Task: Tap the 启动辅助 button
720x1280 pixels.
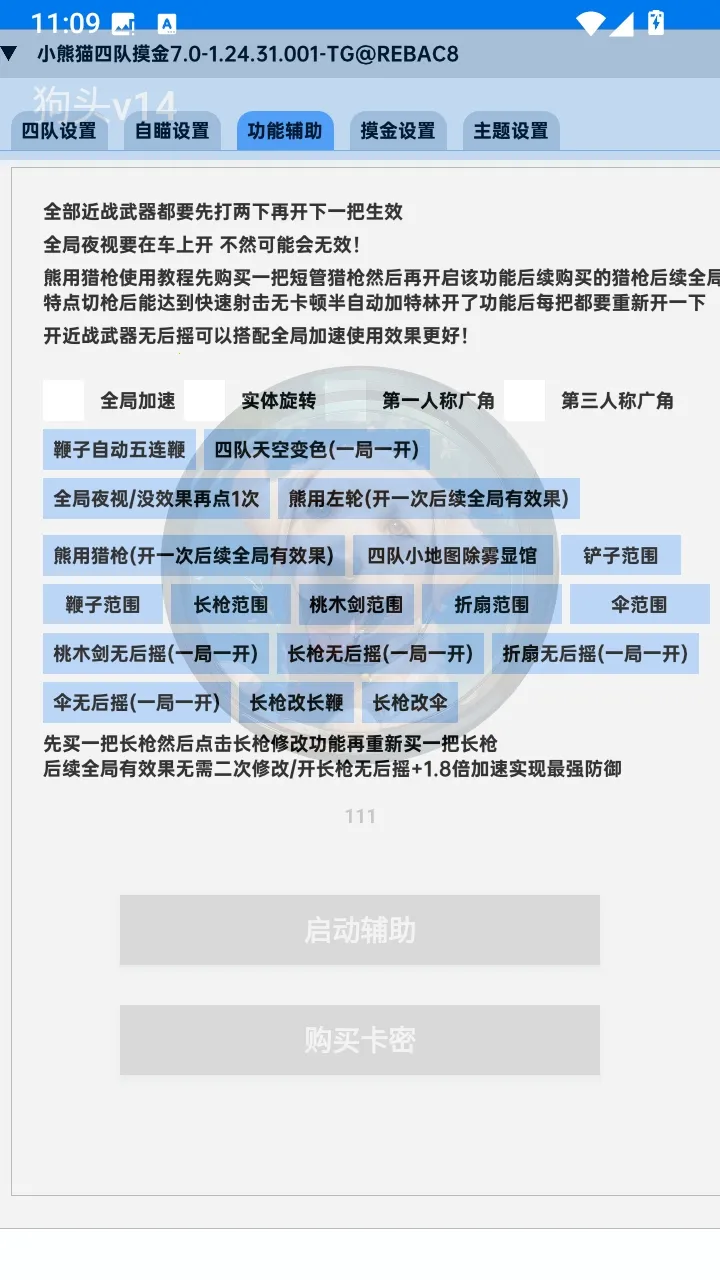Action: click(360, 930)
